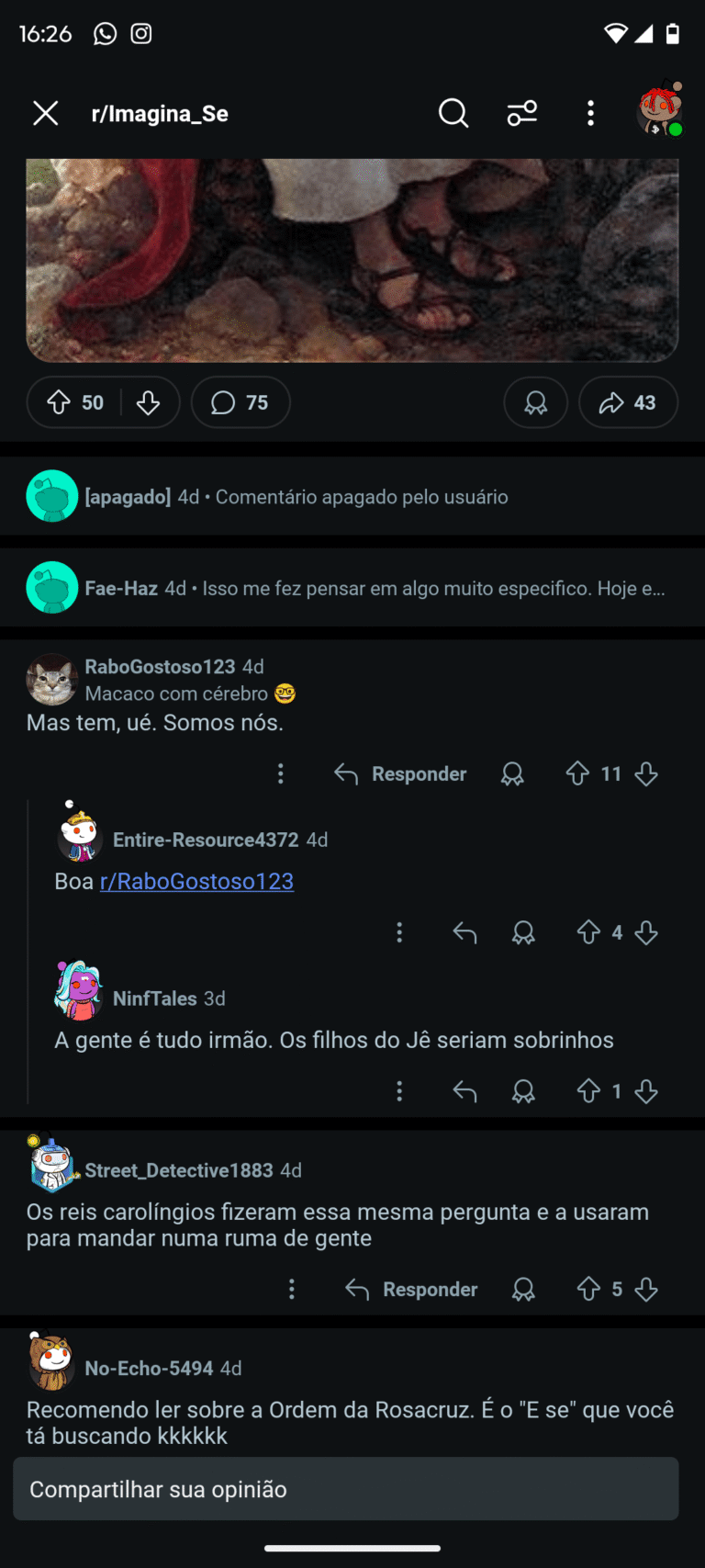The height and width of the screenshot is (1568, 705).
Task: Share the post with 43 shares
Action: [628, 402]
